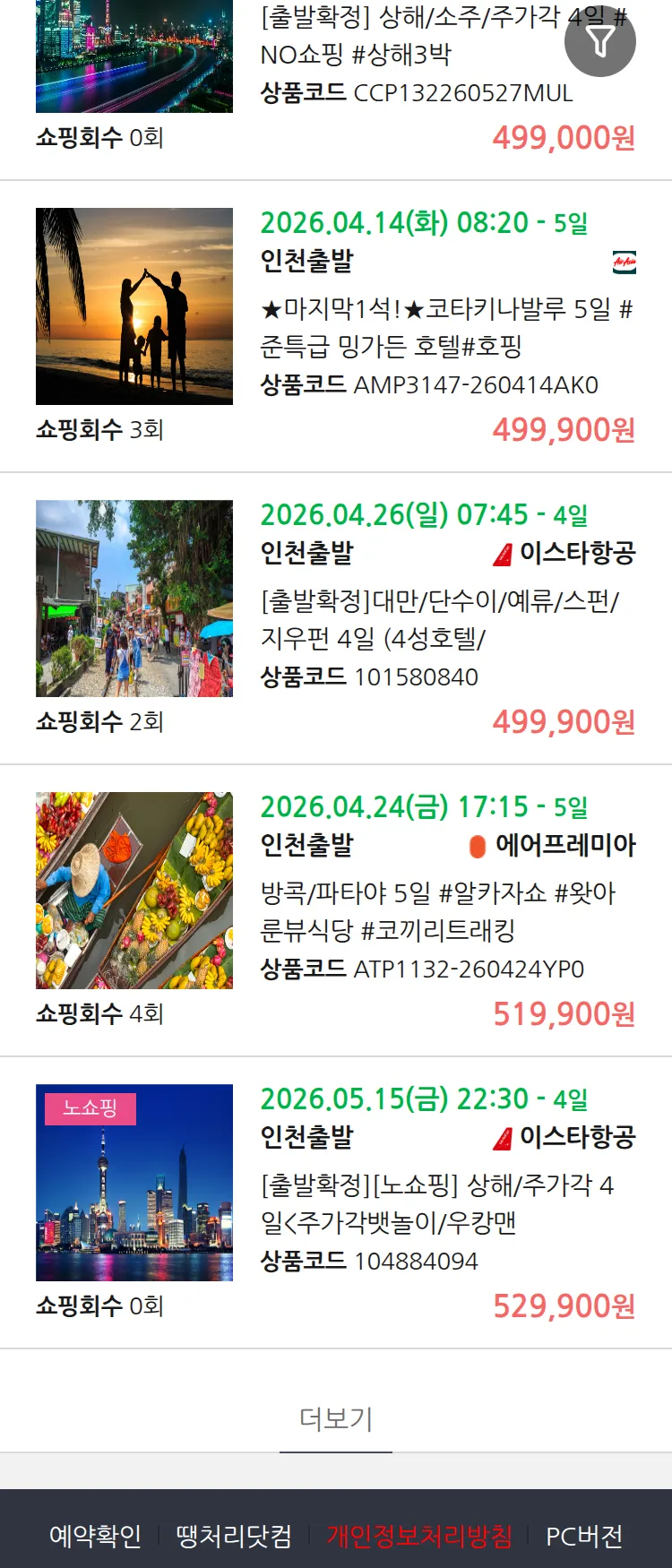
Task: Switch to the PC버전 site
Action: [x=584, y=1536]
